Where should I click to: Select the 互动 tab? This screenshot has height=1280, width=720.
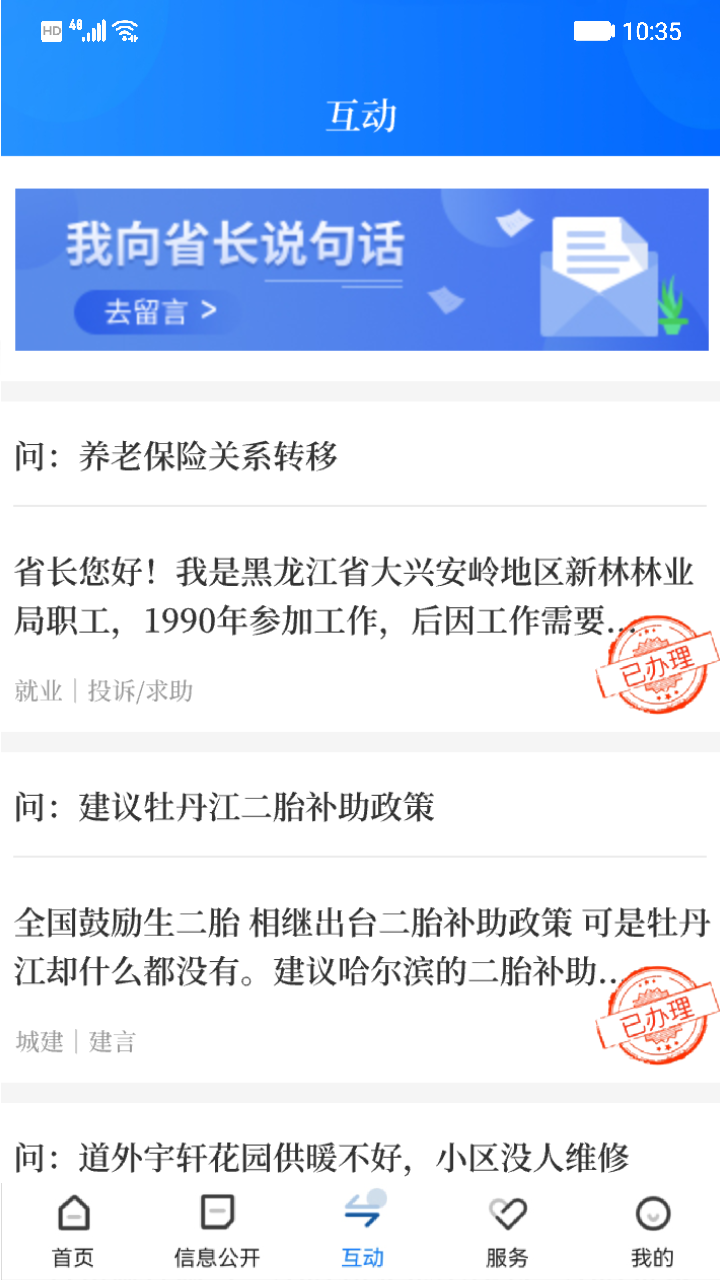pos(362,1230)
